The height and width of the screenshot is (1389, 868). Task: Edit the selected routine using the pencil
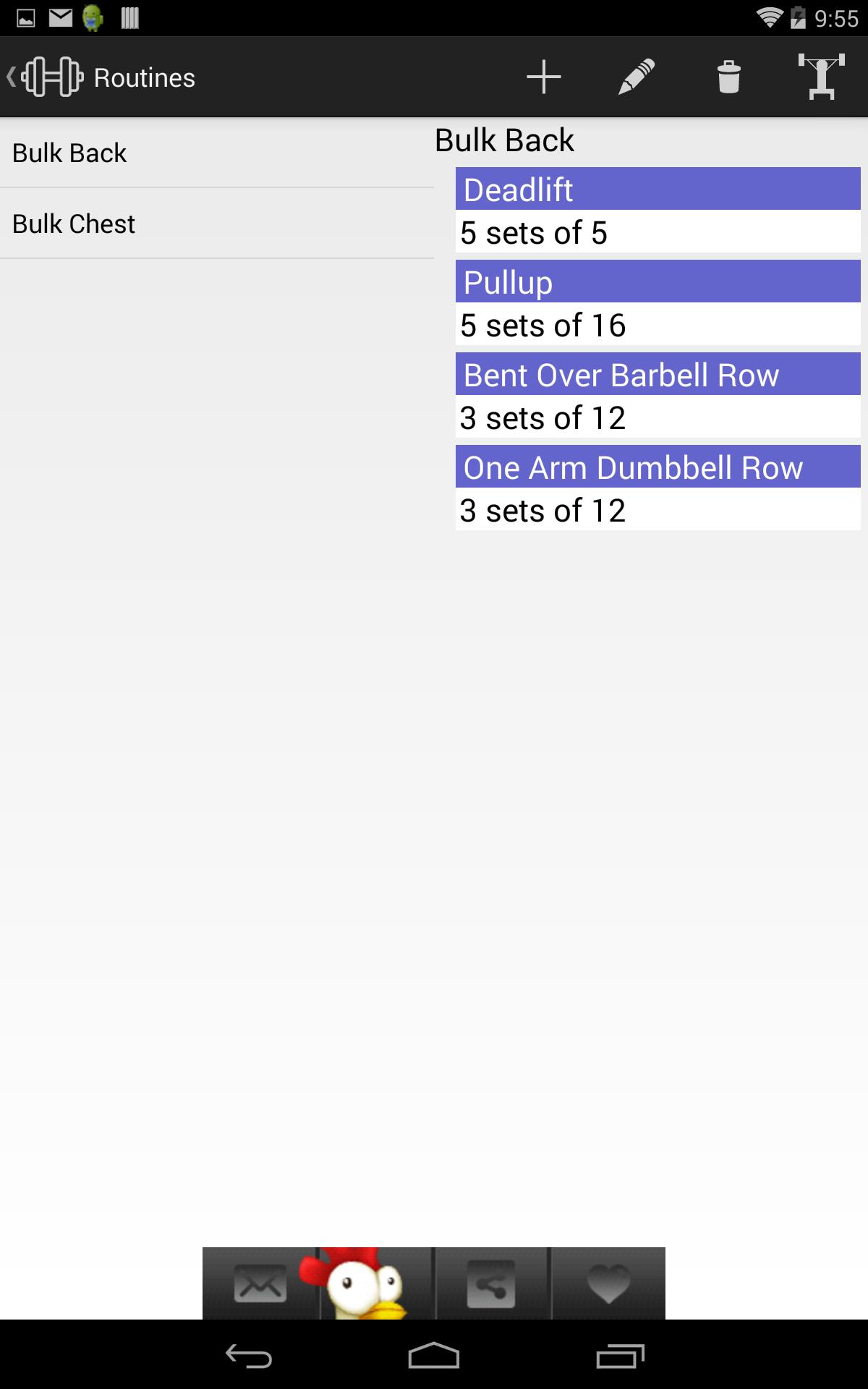(x=636, y=77)
